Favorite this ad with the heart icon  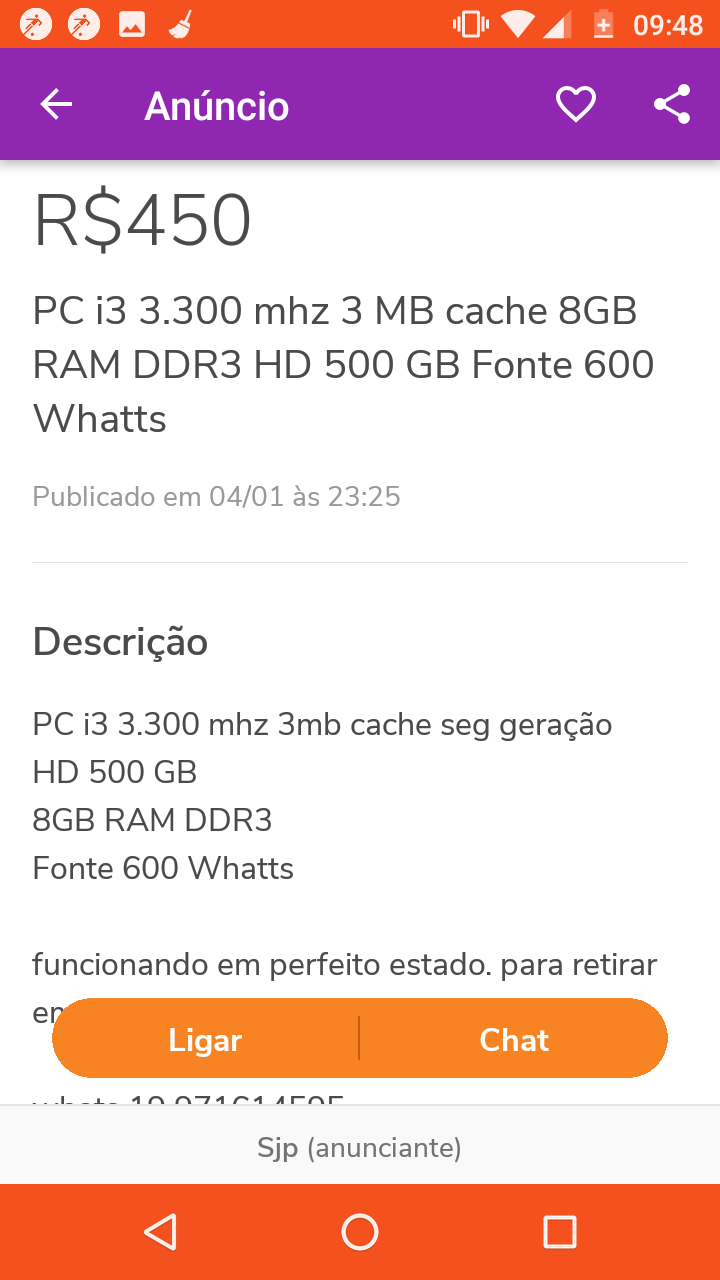(x=576, y=104)
